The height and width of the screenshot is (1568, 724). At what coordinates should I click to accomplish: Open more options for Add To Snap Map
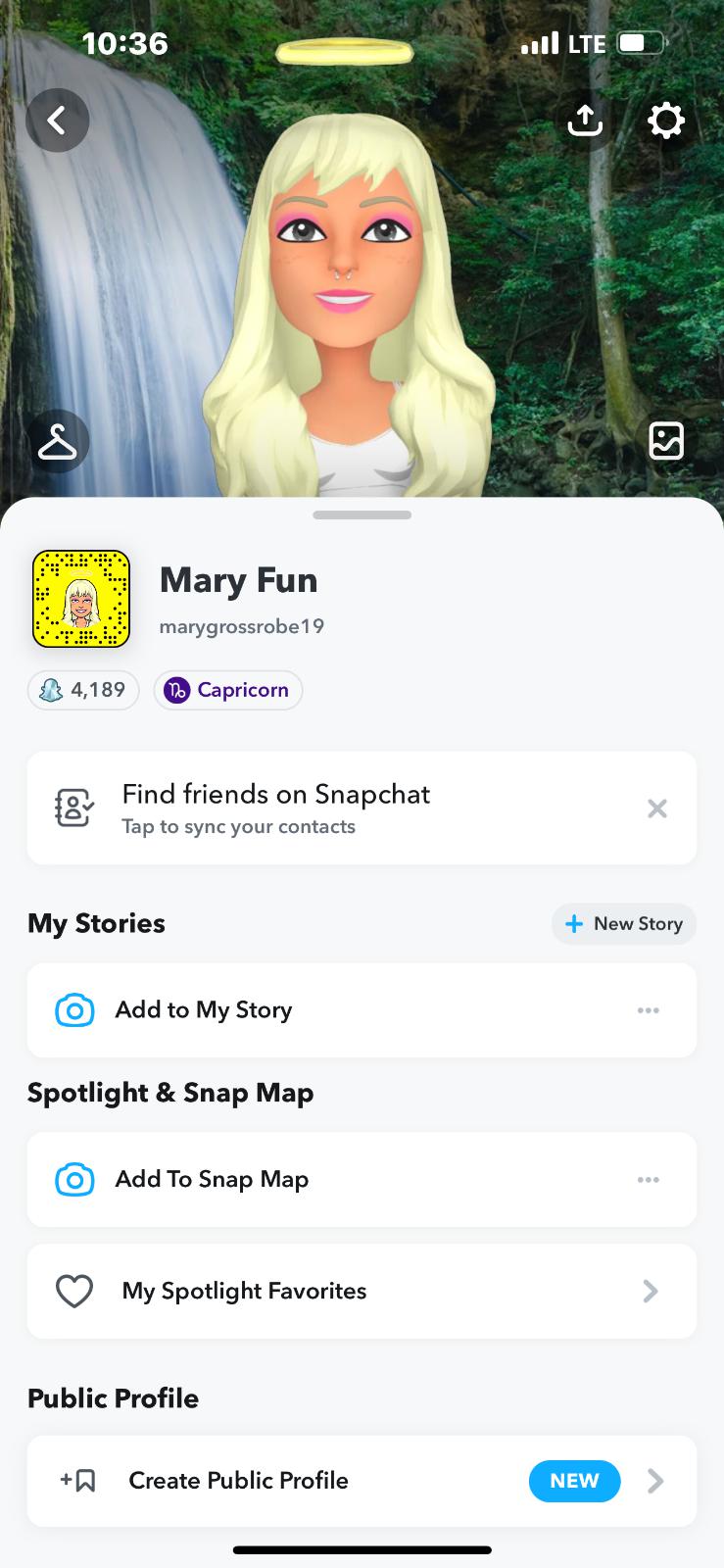[x=649, y=1180]
